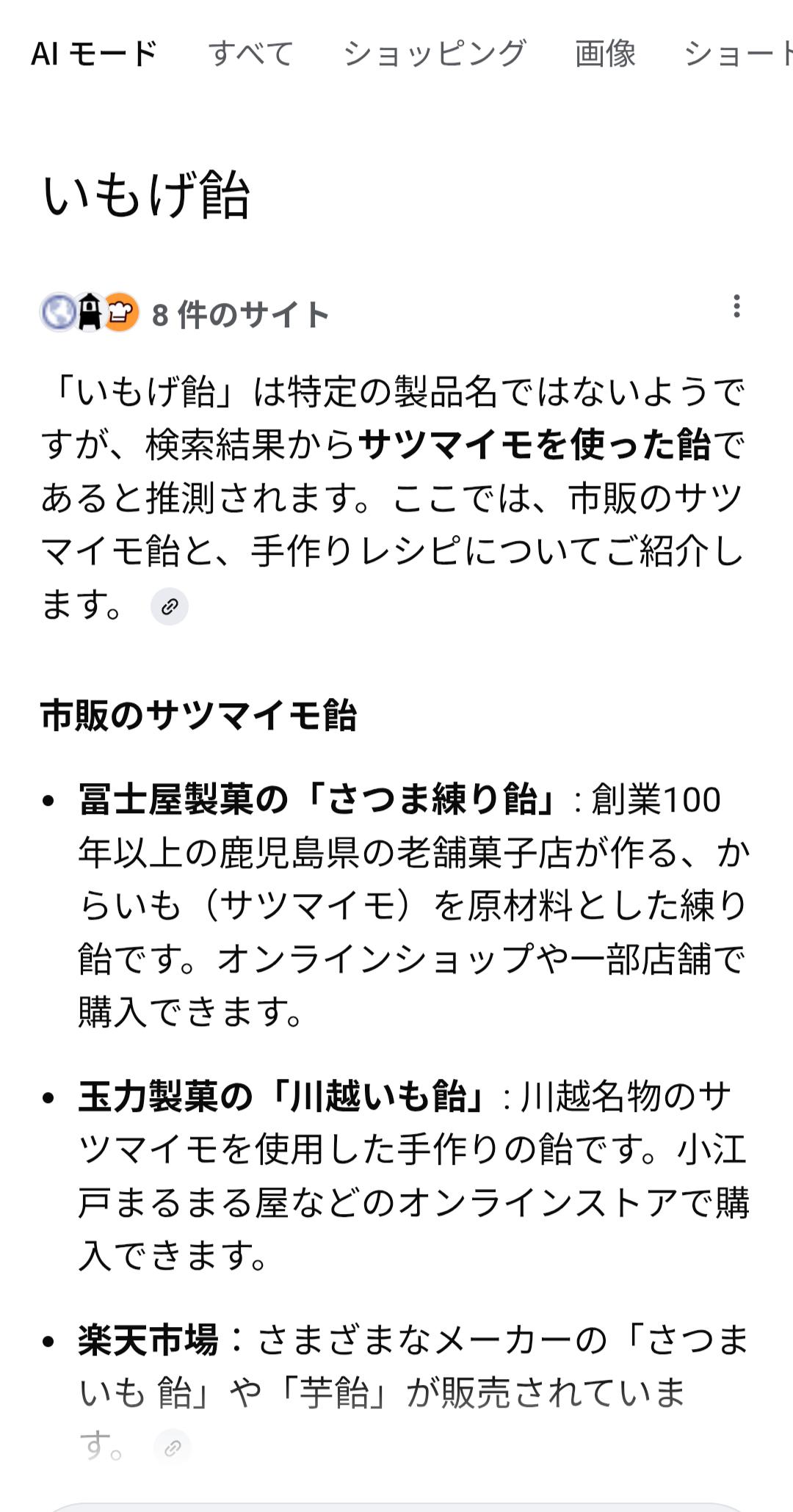This screenshot has height=1512, width=793.
Task: Open source link icon after 楽天市場 item
Action: pyautogui.click(x=173, y=1447)
